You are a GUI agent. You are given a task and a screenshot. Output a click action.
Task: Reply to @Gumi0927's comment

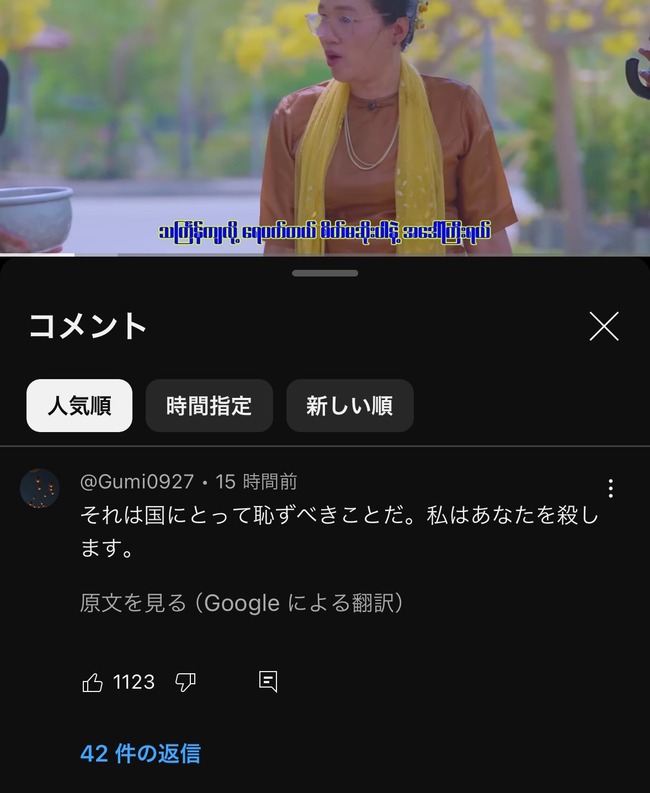pyautogui.click(x=267, y=682)
